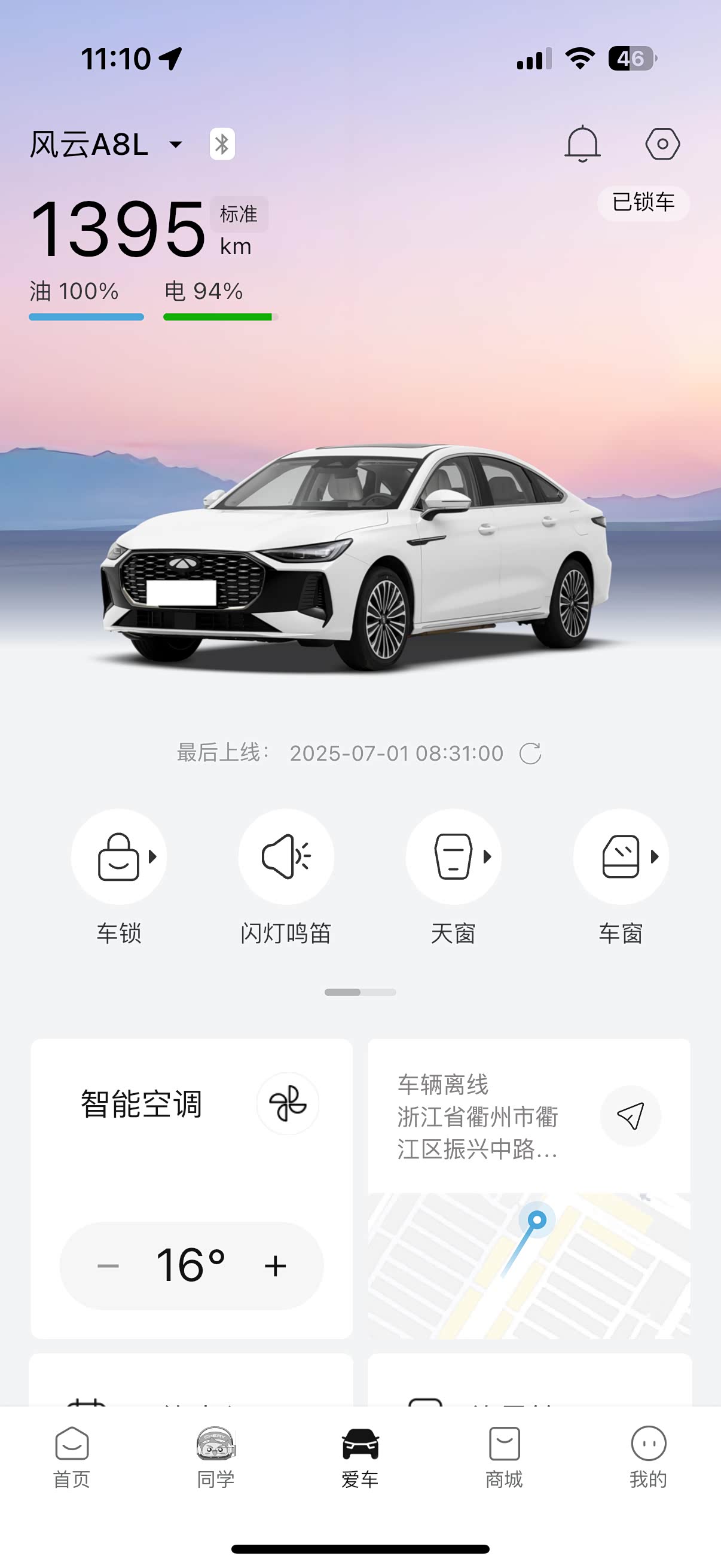Decrease the air conditioner temperature
This screenshot has width=721, height=1568.
[108, 1265]
